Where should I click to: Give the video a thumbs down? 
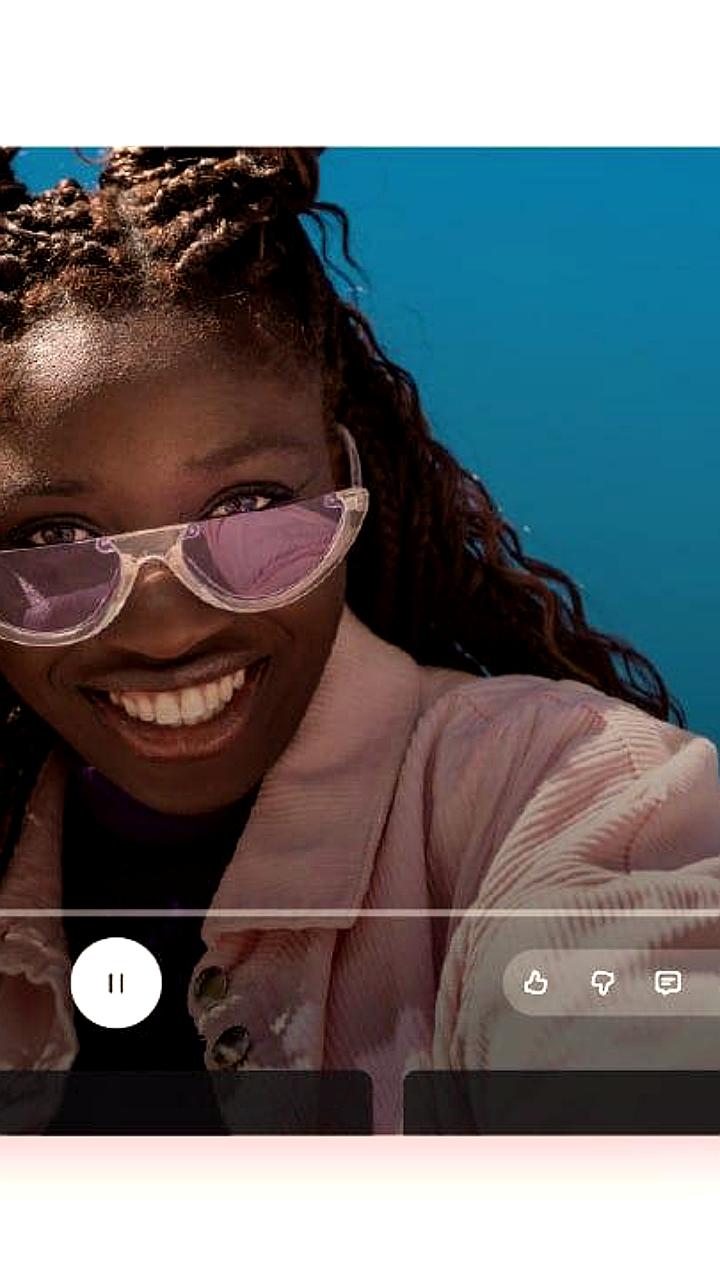602,983
